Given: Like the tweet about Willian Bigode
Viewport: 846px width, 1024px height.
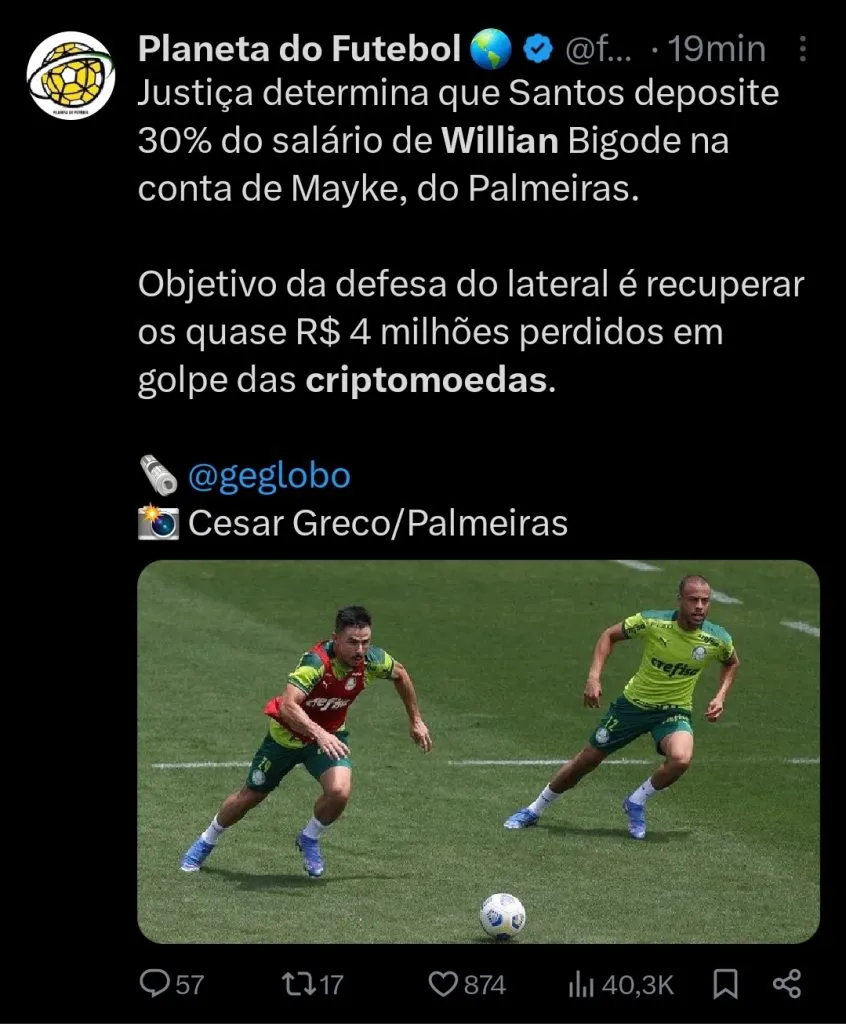Looking at the screenshot, I should click(x=443, y=984).
